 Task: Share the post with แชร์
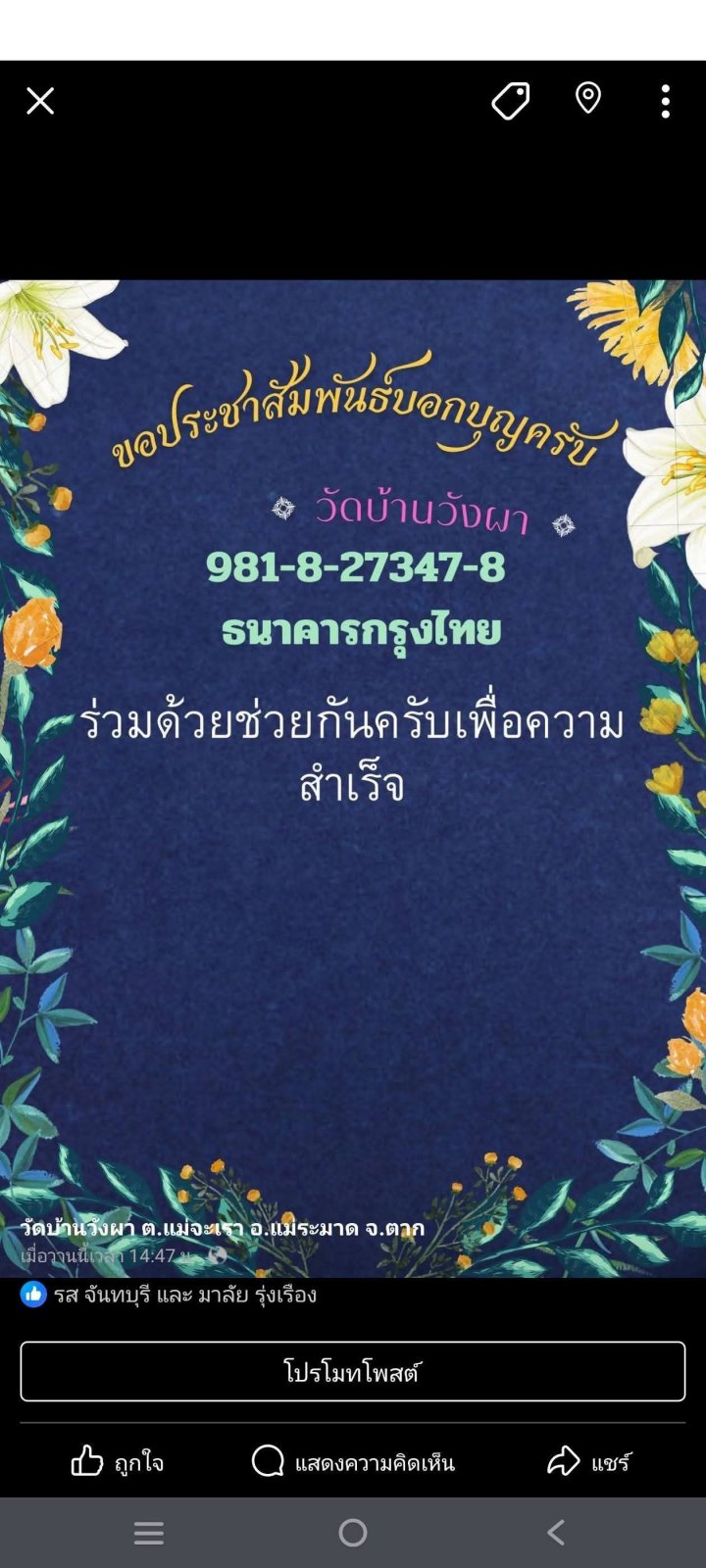click(x=588, y=1462)
